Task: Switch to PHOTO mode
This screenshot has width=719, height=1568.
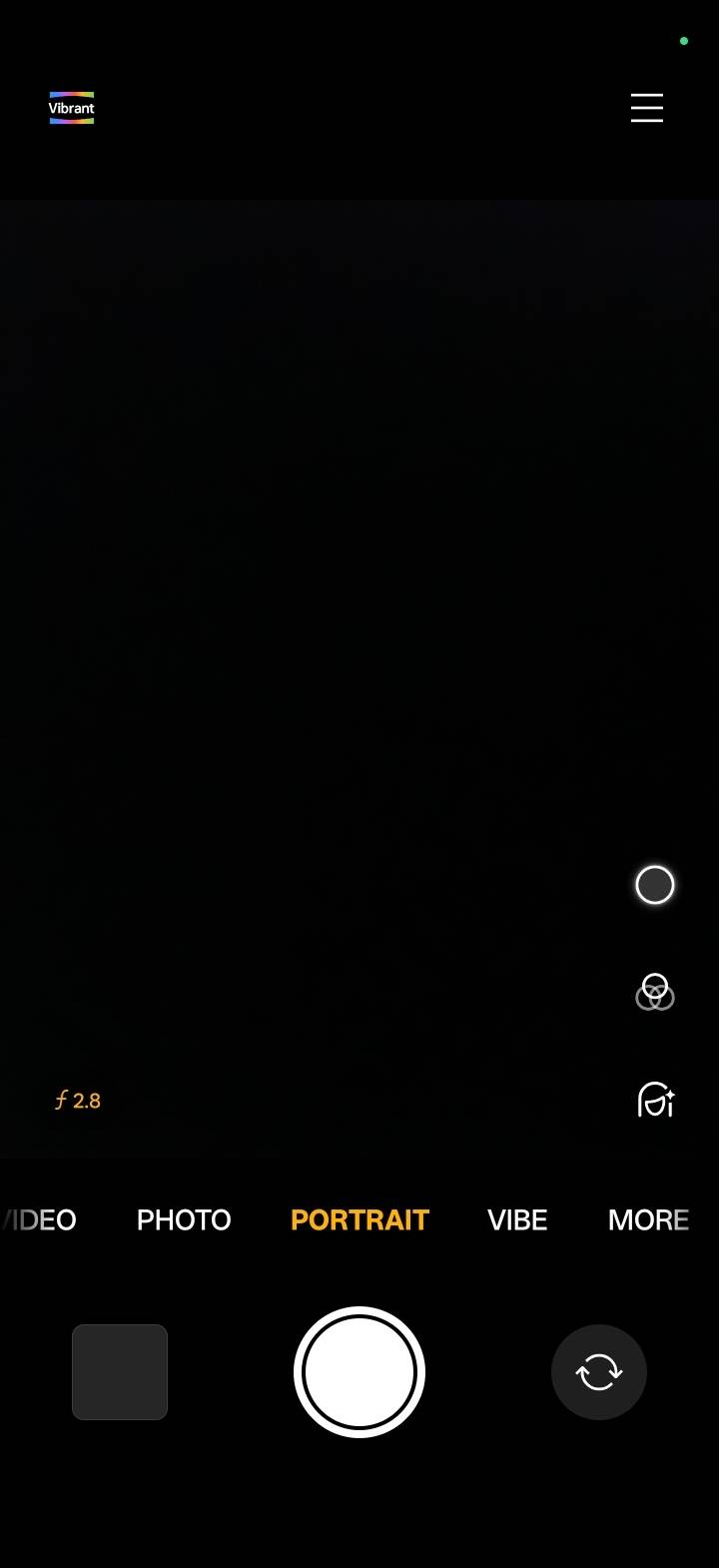Action: click(184, 1219)
